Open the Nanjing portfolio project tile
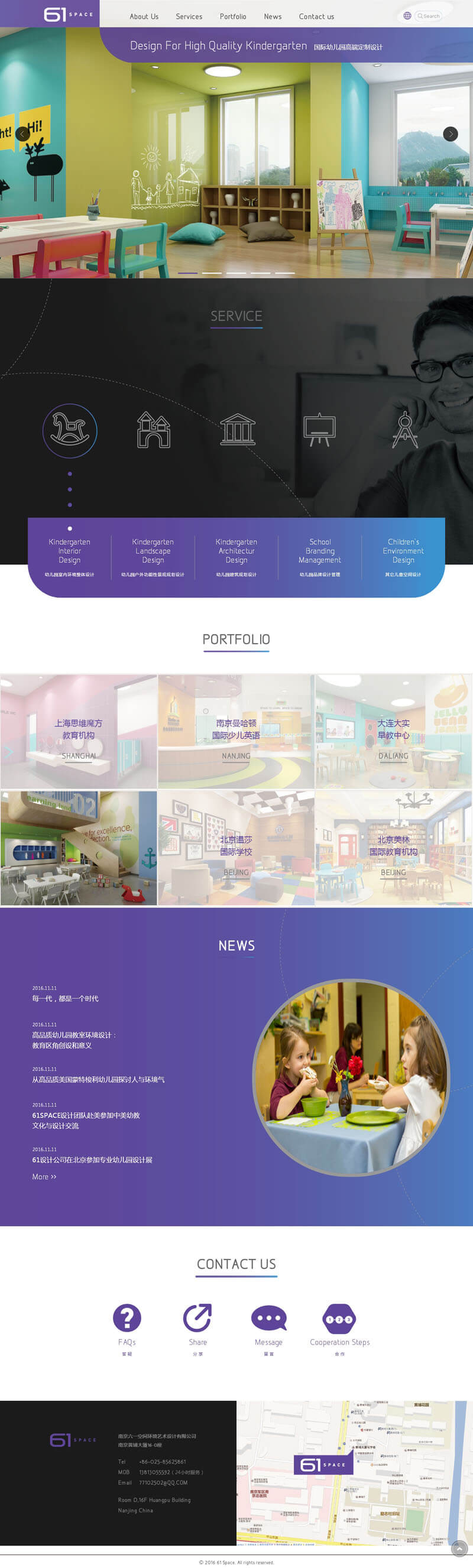 coord(236,731)
